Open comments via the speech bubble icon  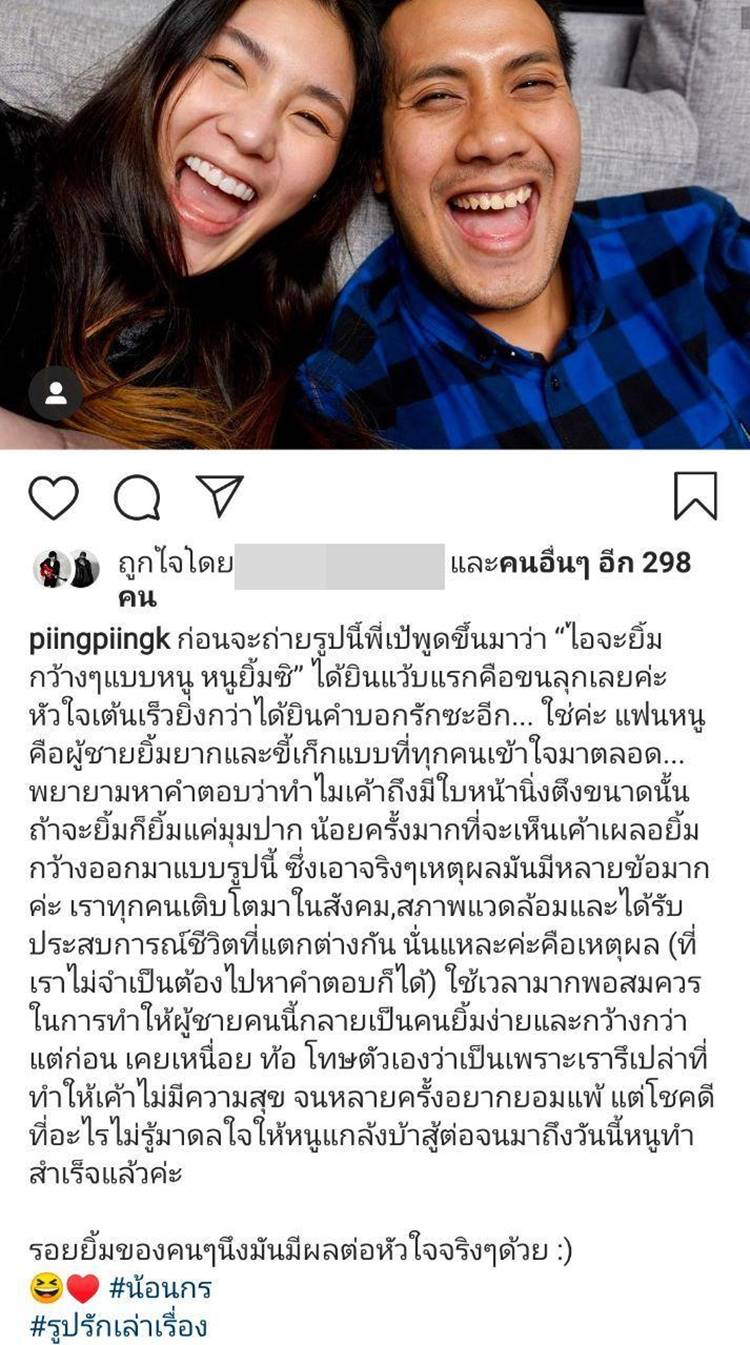point(137,497)
